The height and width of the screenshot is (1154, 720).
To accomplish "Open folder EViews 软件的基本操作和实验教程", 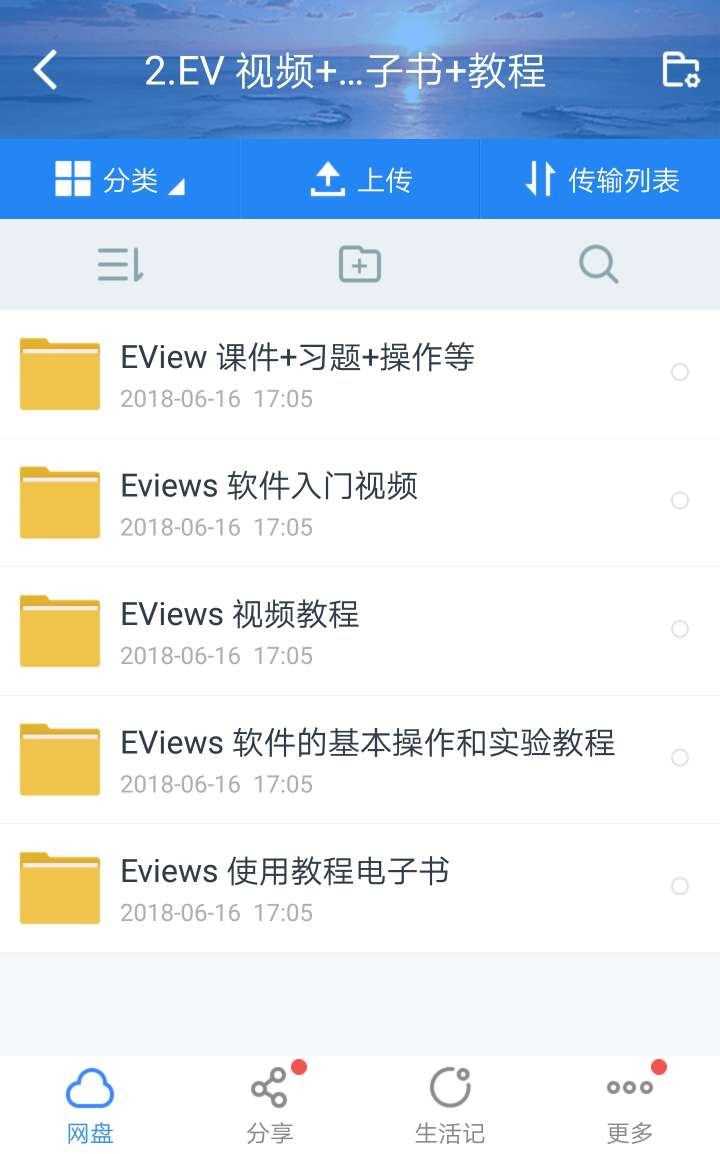I will (367, 759).
